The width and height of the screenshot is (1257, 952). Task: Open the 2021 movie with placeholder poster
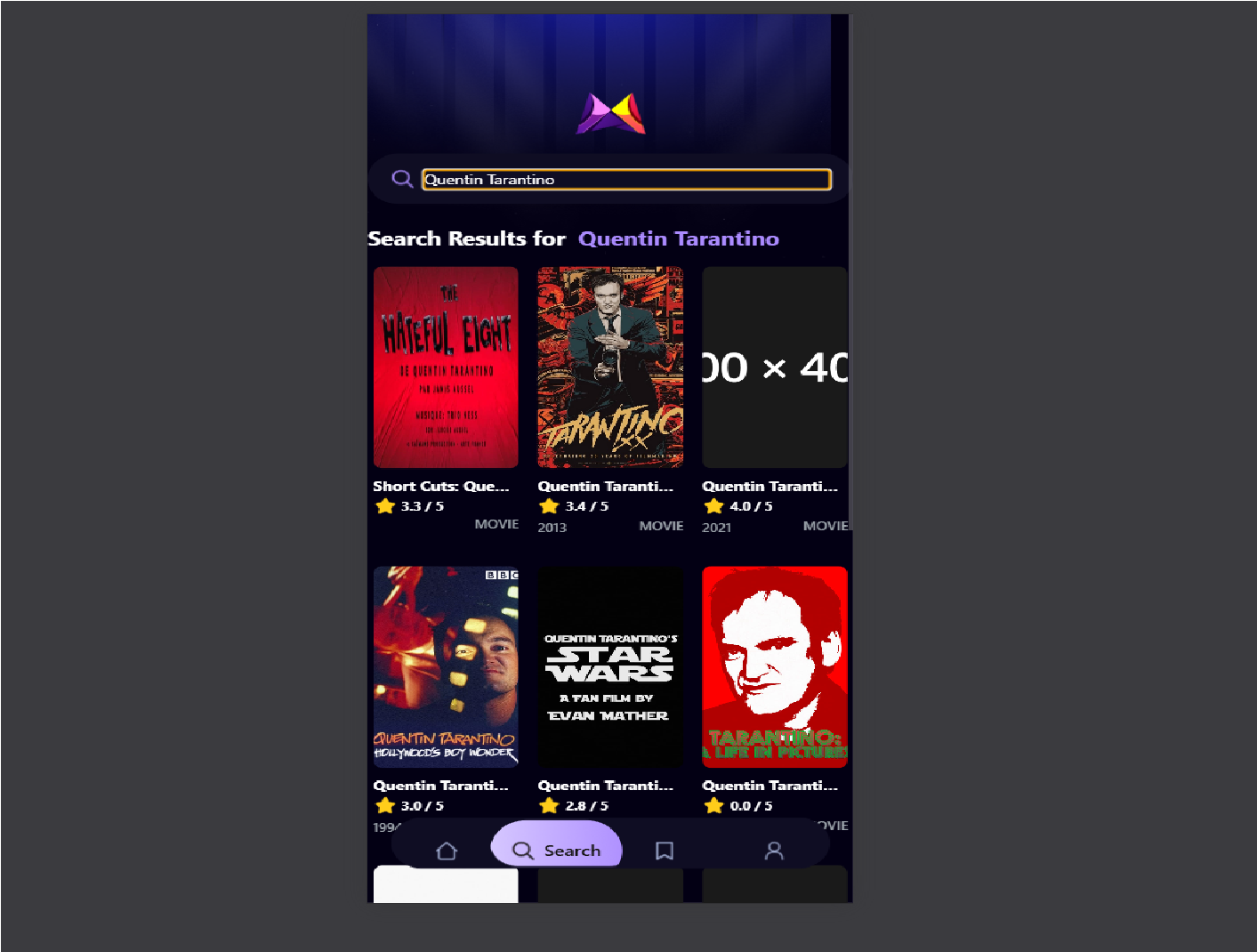pyautogui.click(x=774, y=367)
